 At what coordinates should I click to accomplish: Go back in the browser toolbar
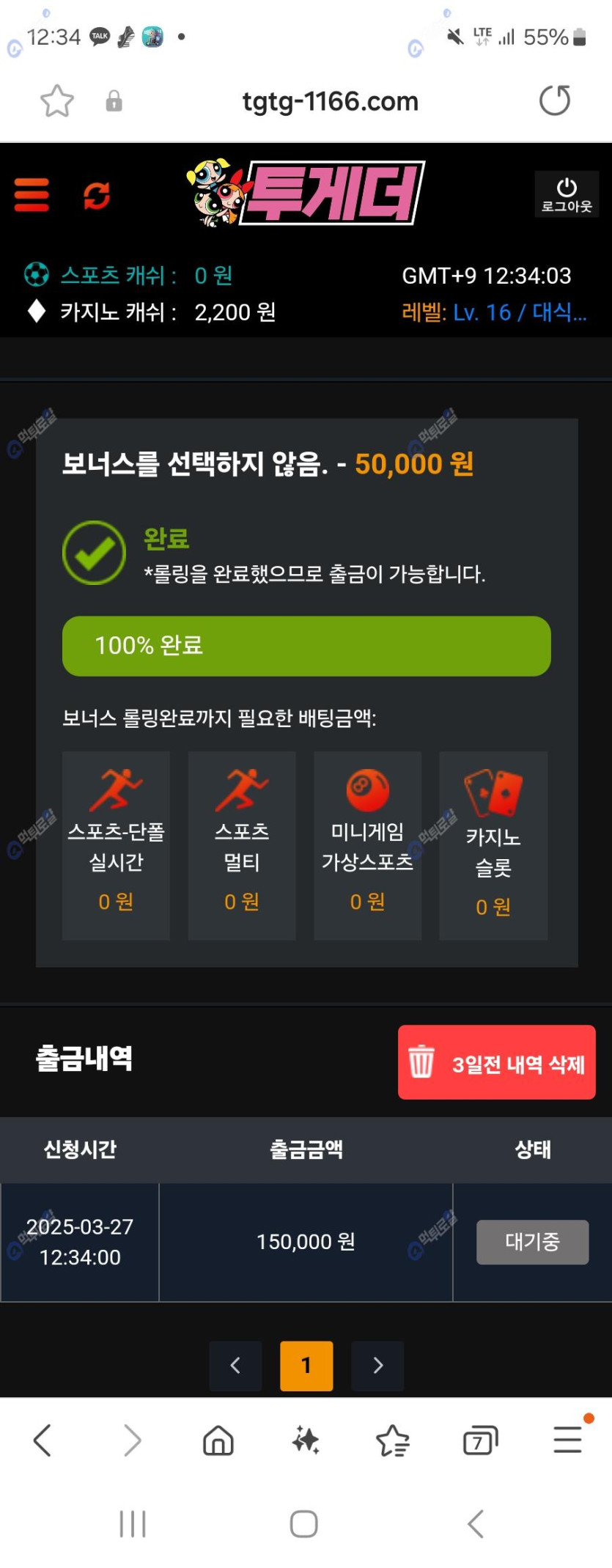point(43,1440)
